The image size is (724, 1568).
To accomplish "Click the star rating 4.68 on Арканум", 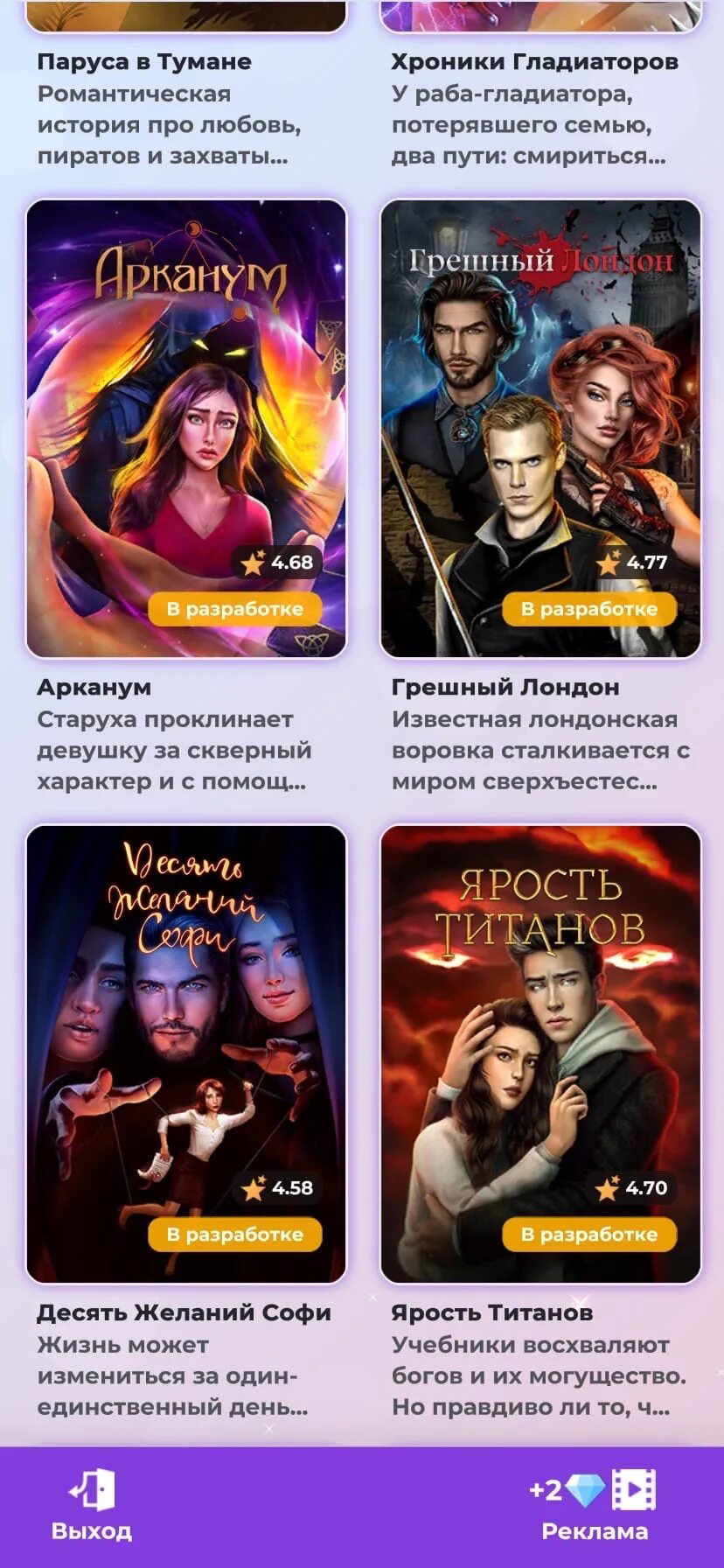I will click(274, 563).
